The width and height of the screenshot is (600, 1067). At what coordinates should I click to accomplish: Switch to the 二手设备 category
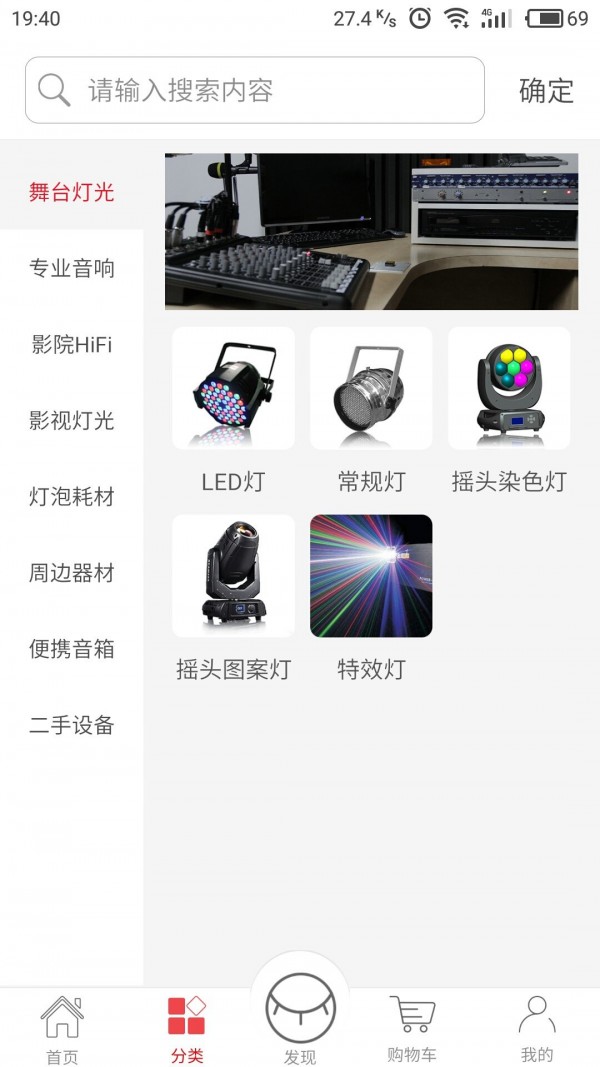pyautogui.click(x=71, y=725)
